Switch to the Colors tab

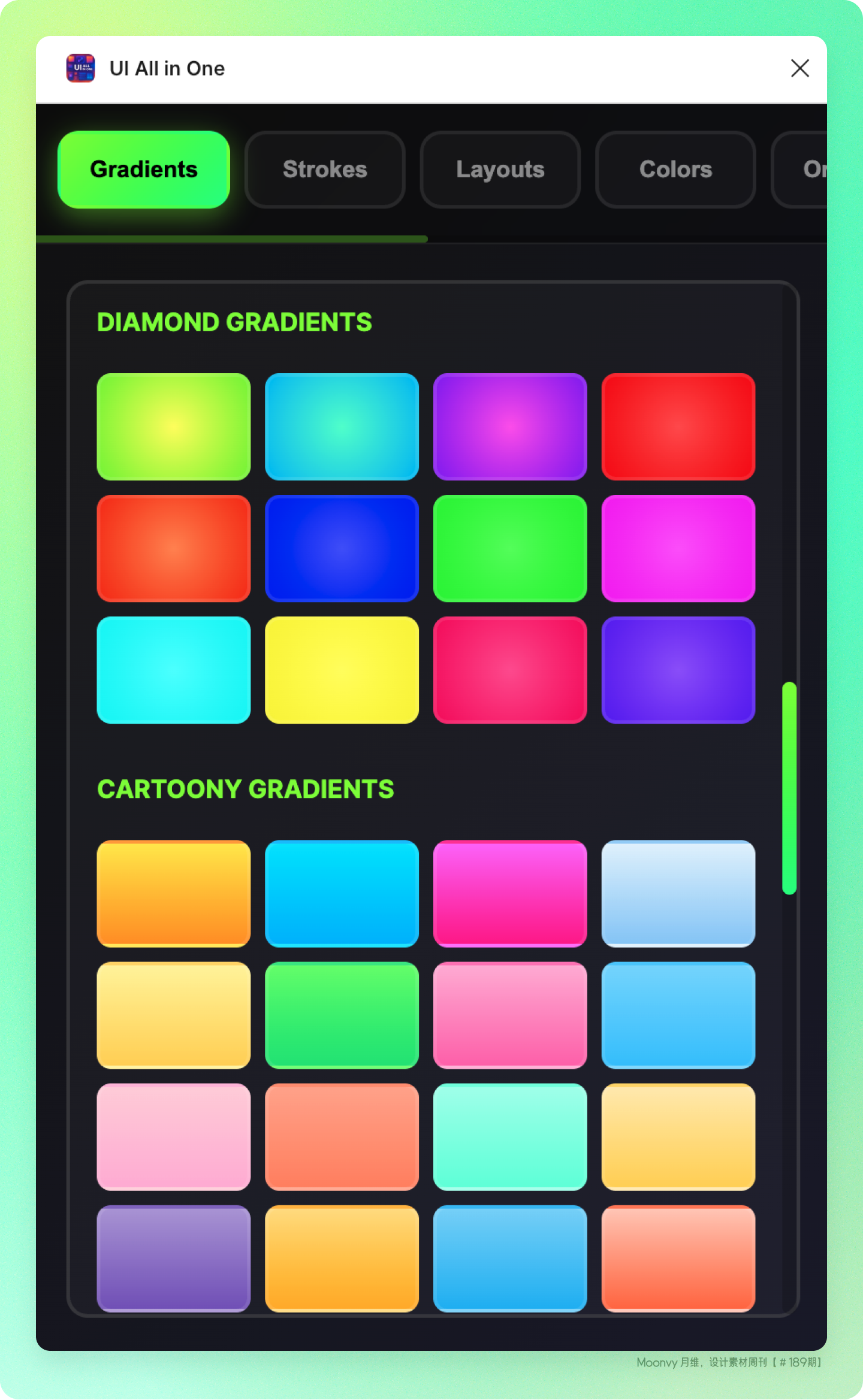coord(675,170)
